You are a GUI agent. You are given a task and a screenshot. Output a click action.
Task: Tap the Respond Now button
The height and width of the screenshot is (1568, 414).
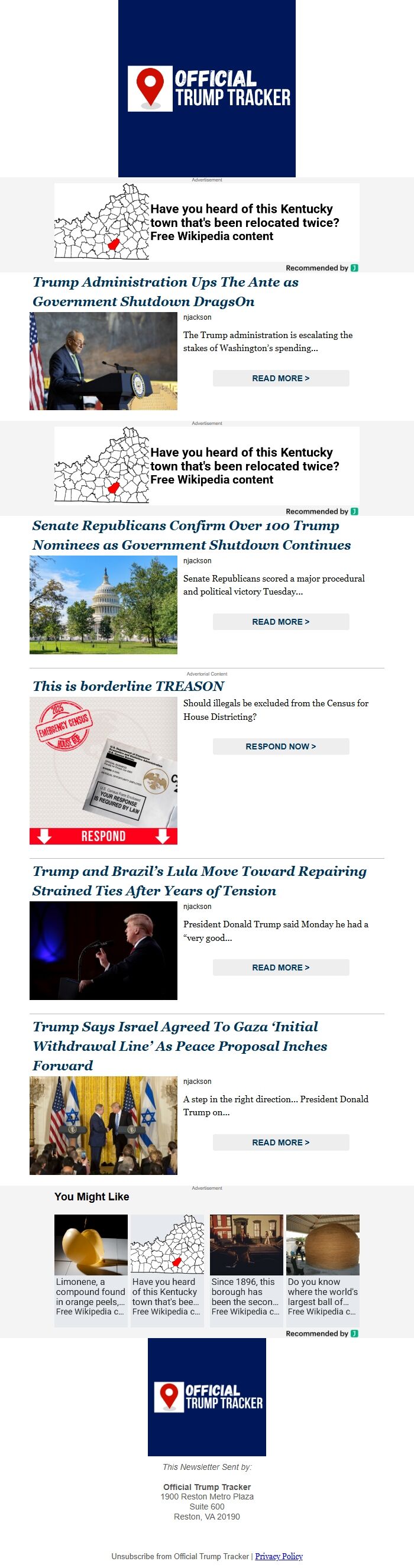pos(281,746)
